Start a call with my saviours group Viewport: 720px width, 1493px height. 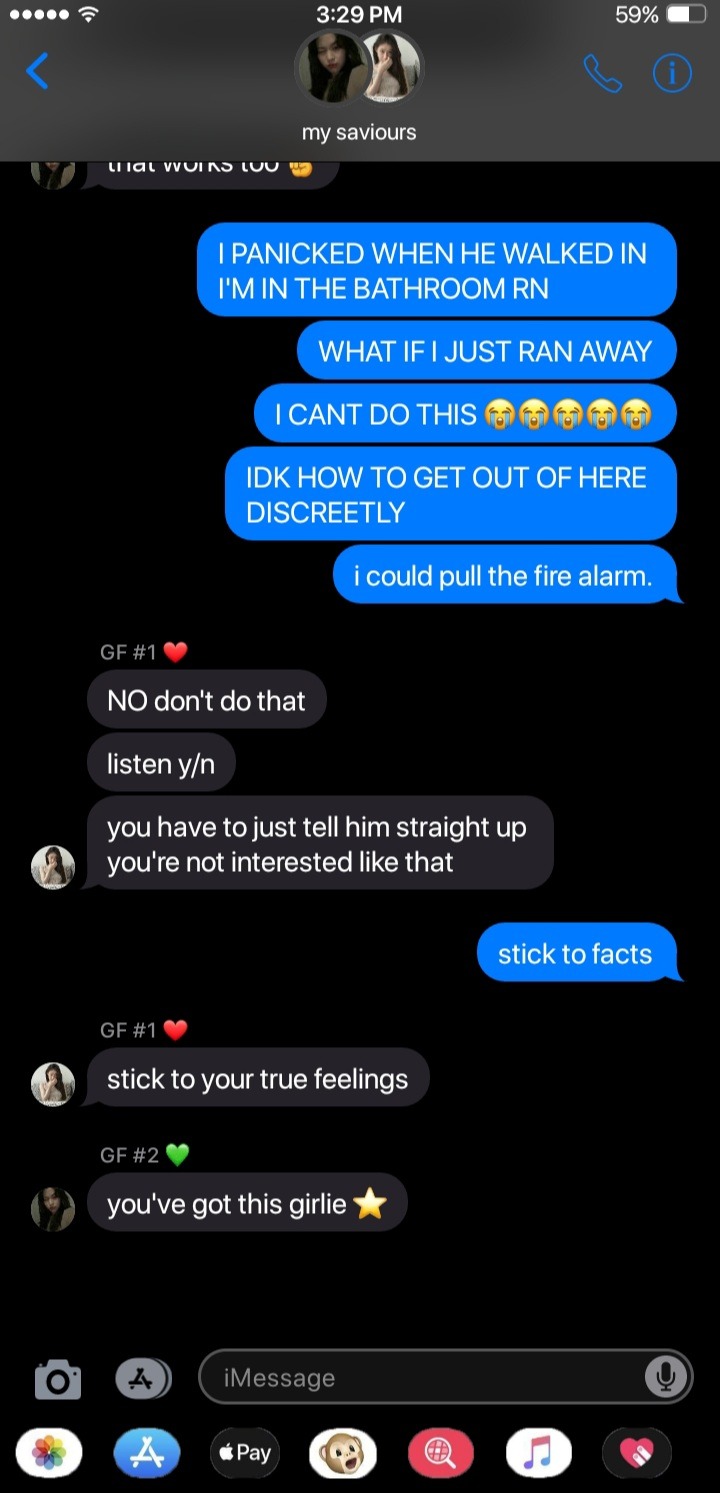pos(602,73)
